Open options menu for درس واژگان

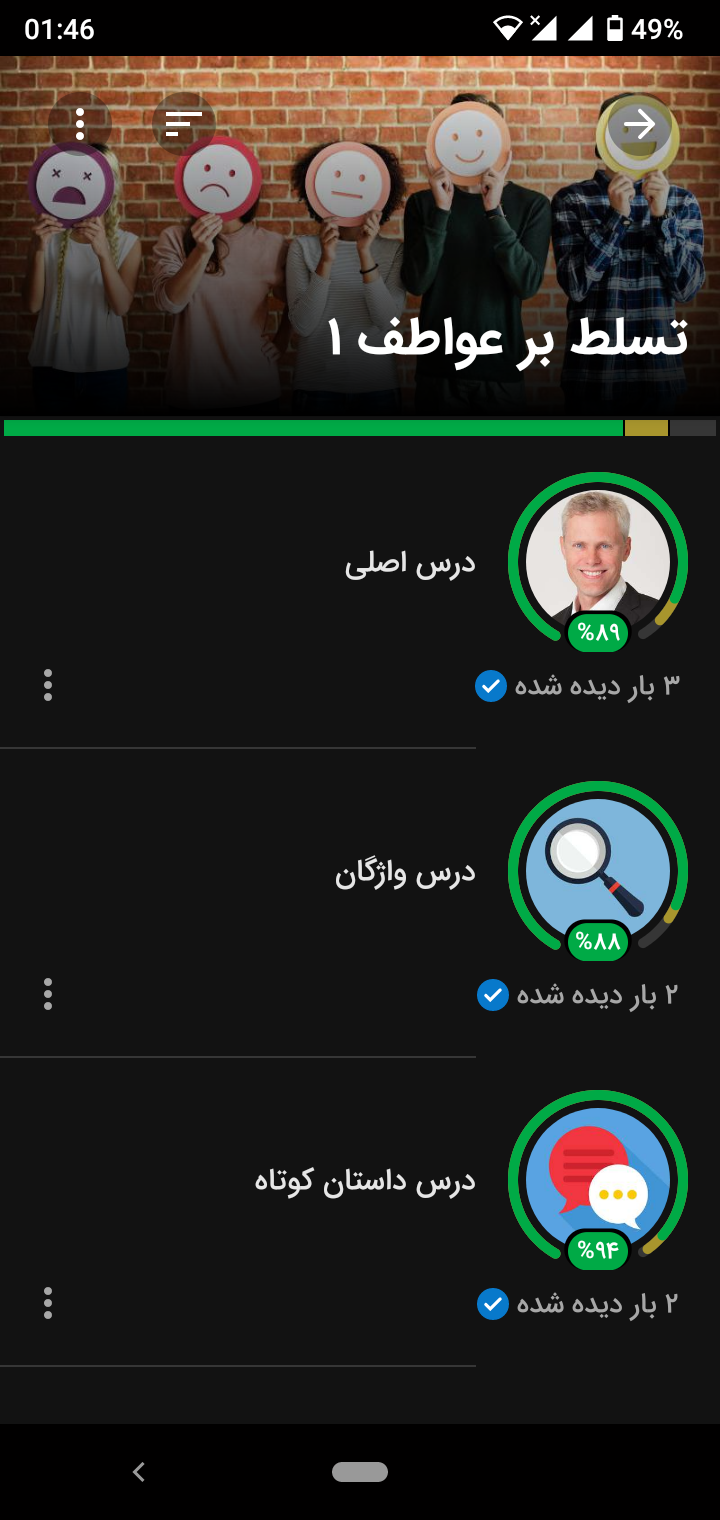coord(48,994)
